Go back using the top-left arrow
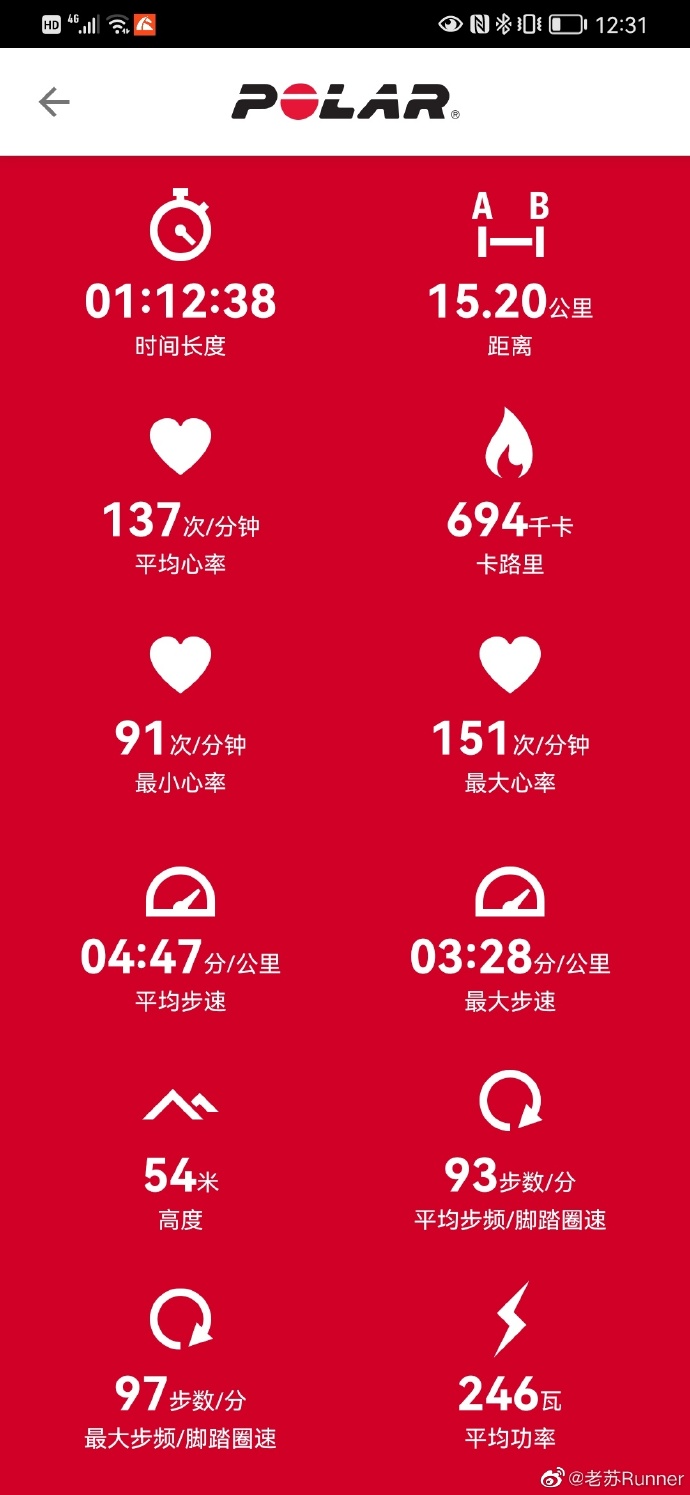The image size is (690, 1495). tap(54, 101)
